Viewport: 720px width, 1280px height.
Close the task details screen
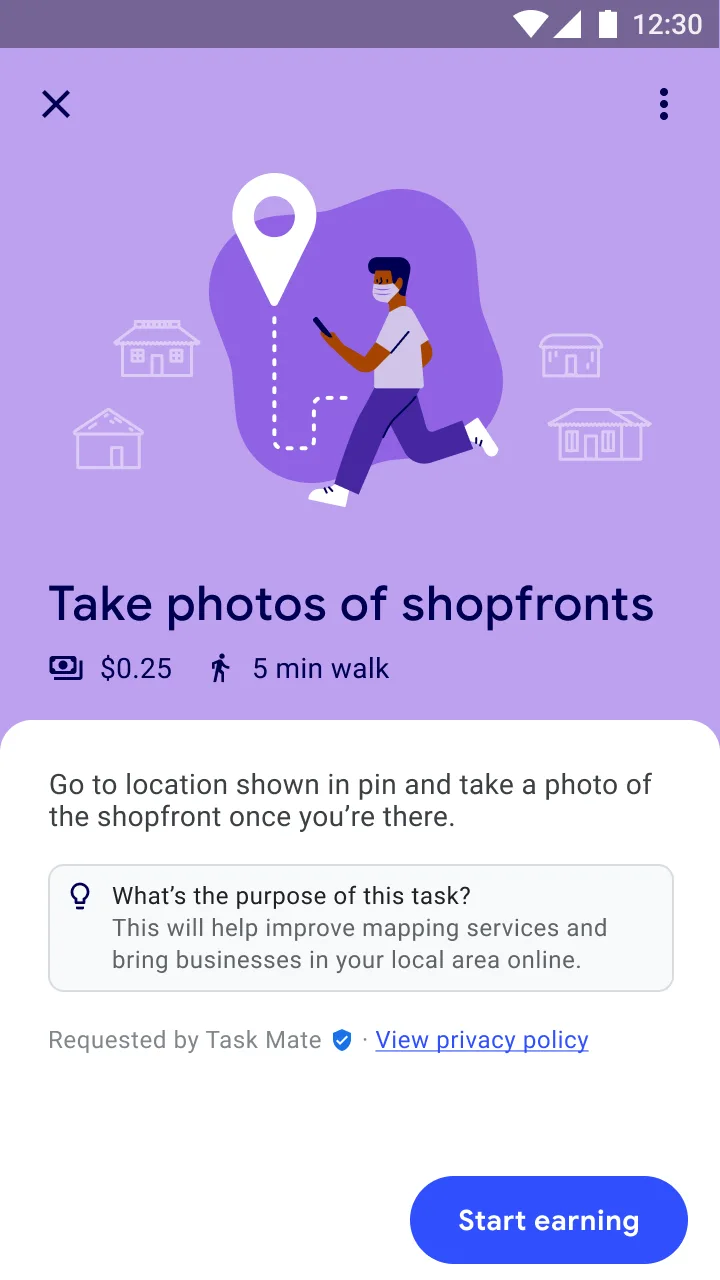[x=56, y=104]
